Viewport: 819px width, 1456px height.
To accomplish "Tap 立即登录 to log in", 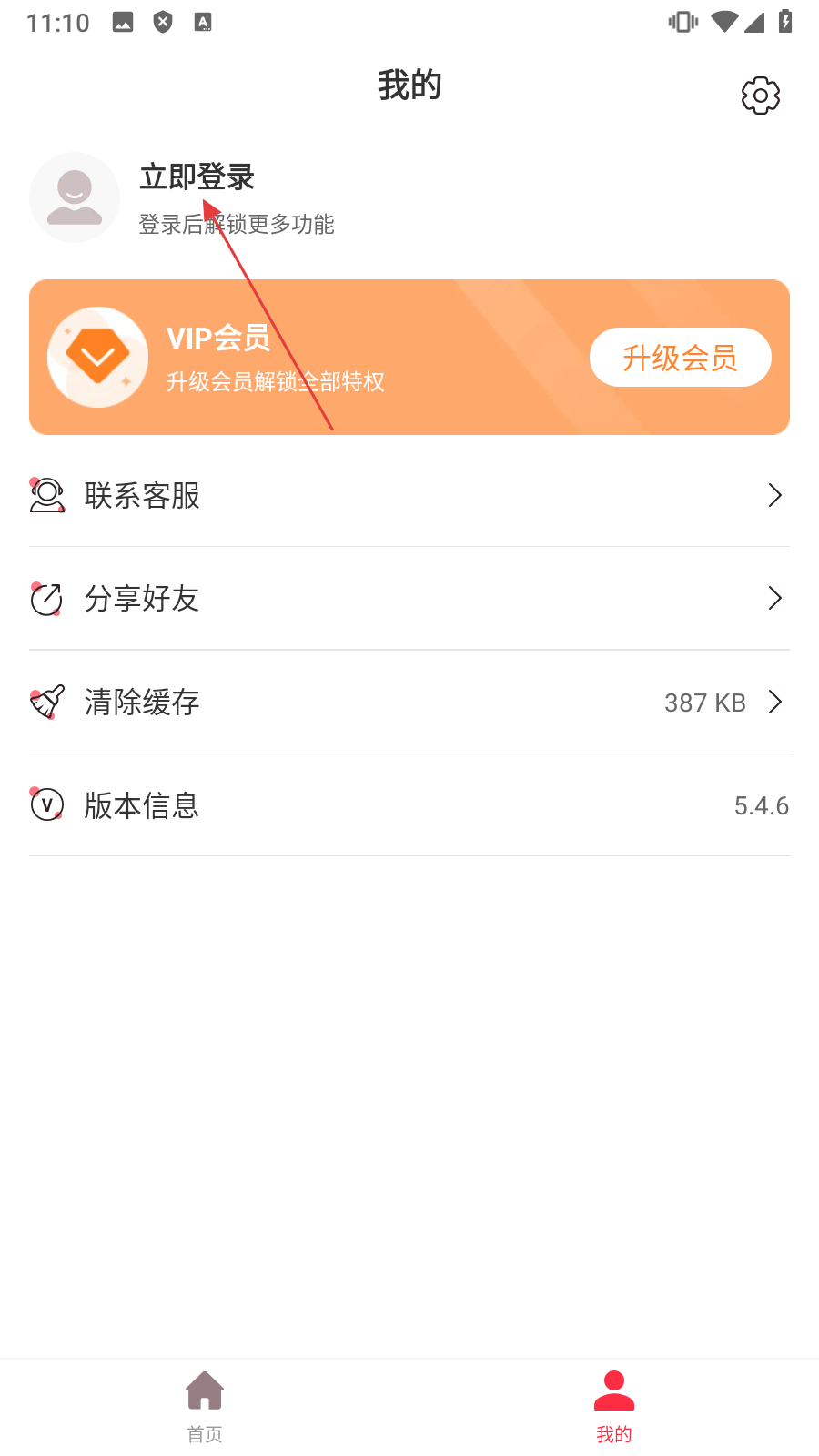I will 197,177.
